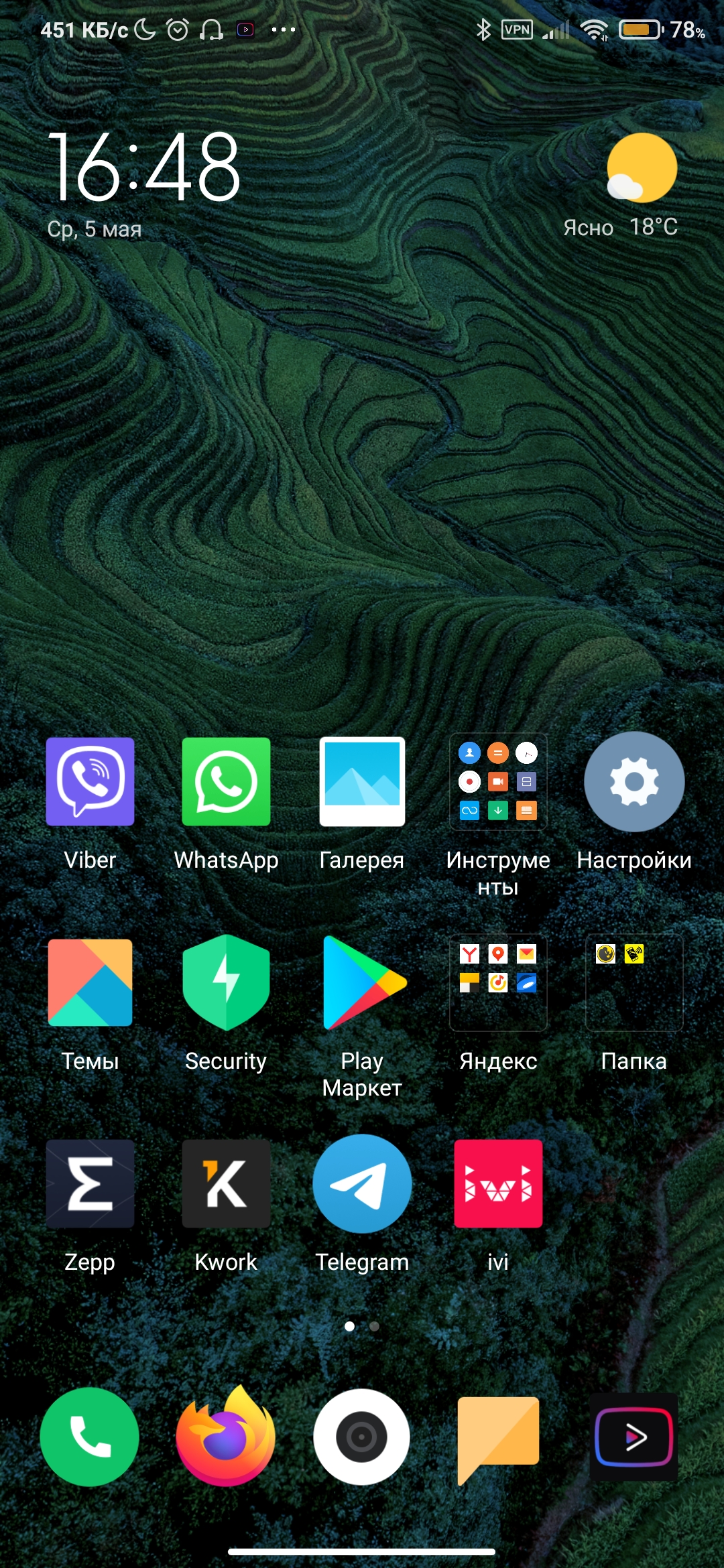724x1568 pixels.
Task: Launch WhatsApp
Action: click(x=226, y=781)
